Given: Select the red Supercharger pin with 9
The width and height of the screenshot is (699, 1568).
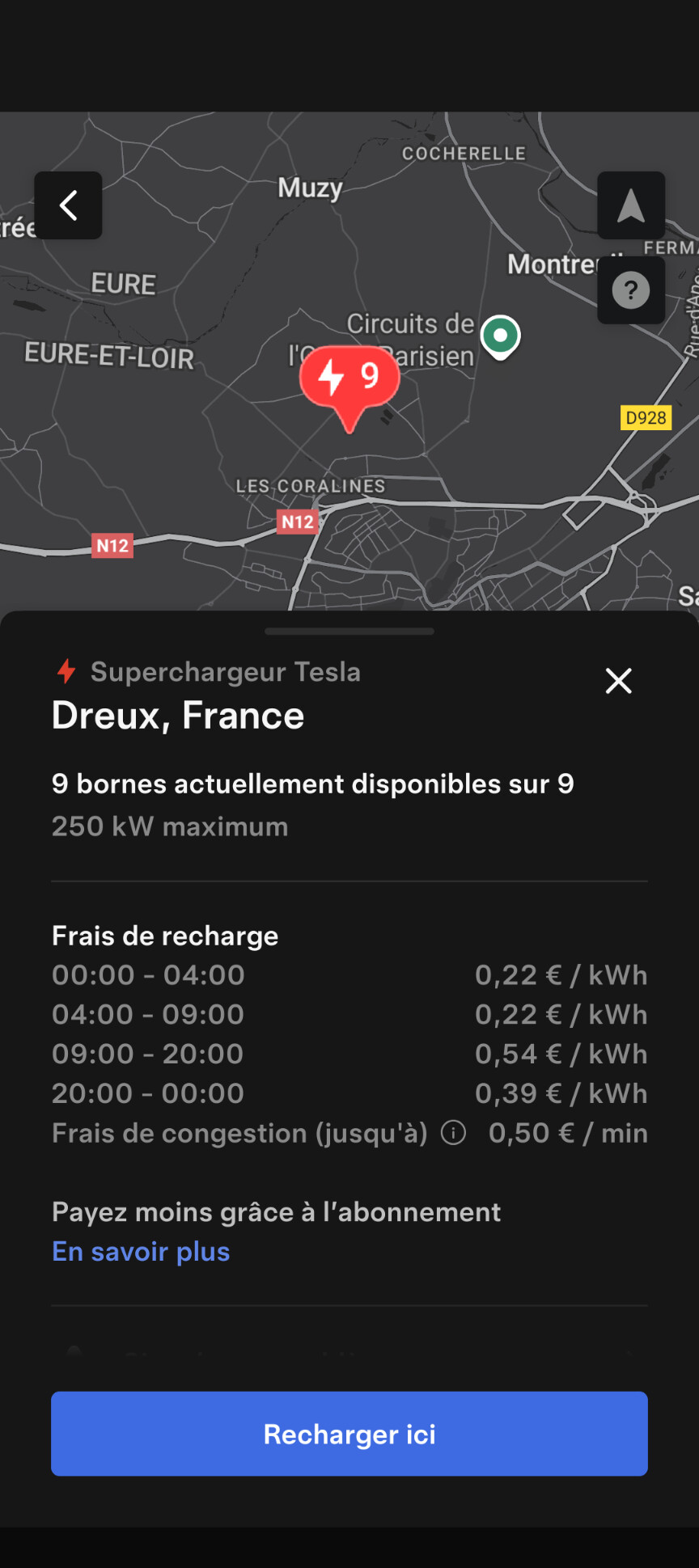Looking at the screenshot, I should (x=349, y=377).
